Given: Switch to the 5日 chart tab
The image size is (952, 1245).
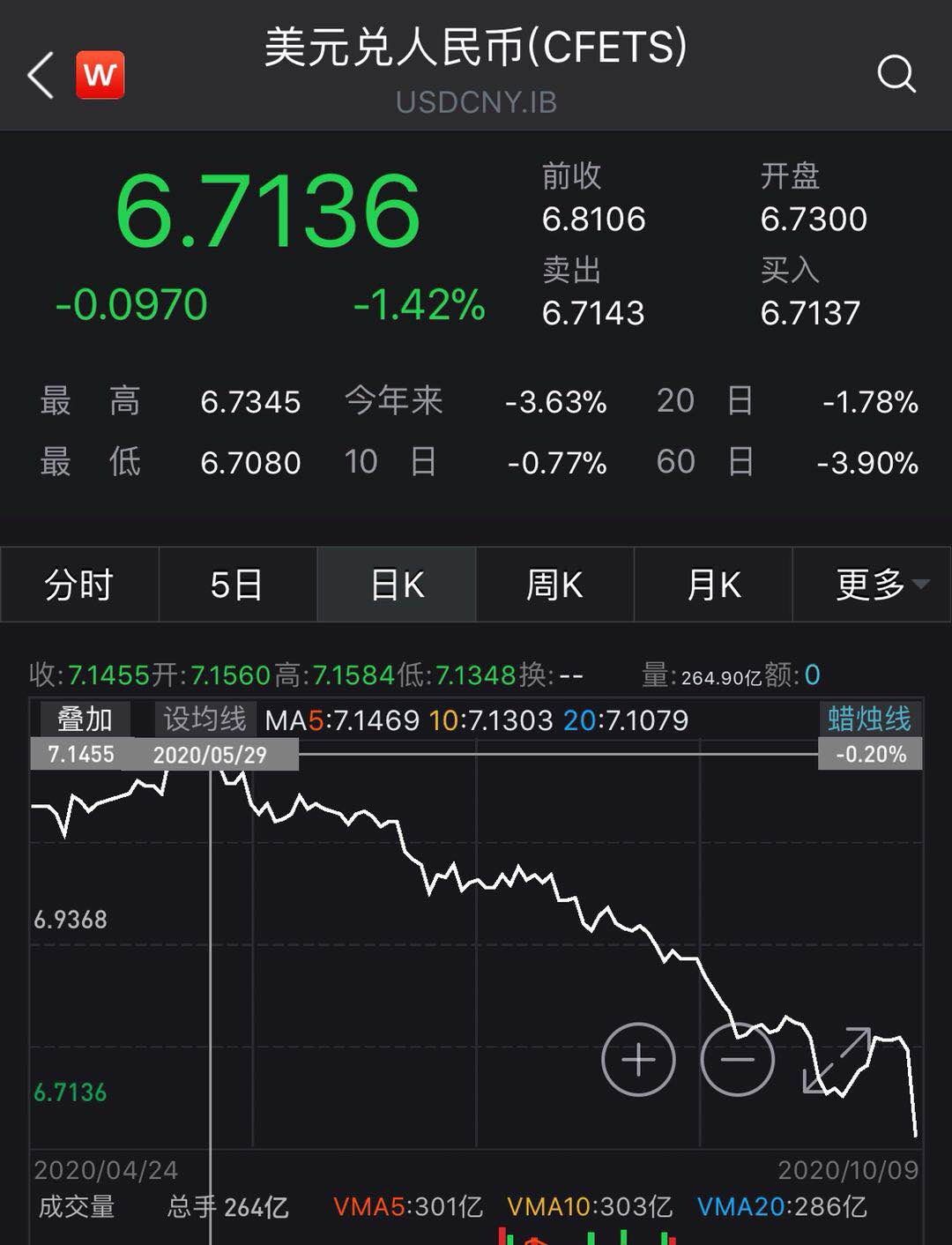Looking at the screenshot, I should [x=236, y=585].
